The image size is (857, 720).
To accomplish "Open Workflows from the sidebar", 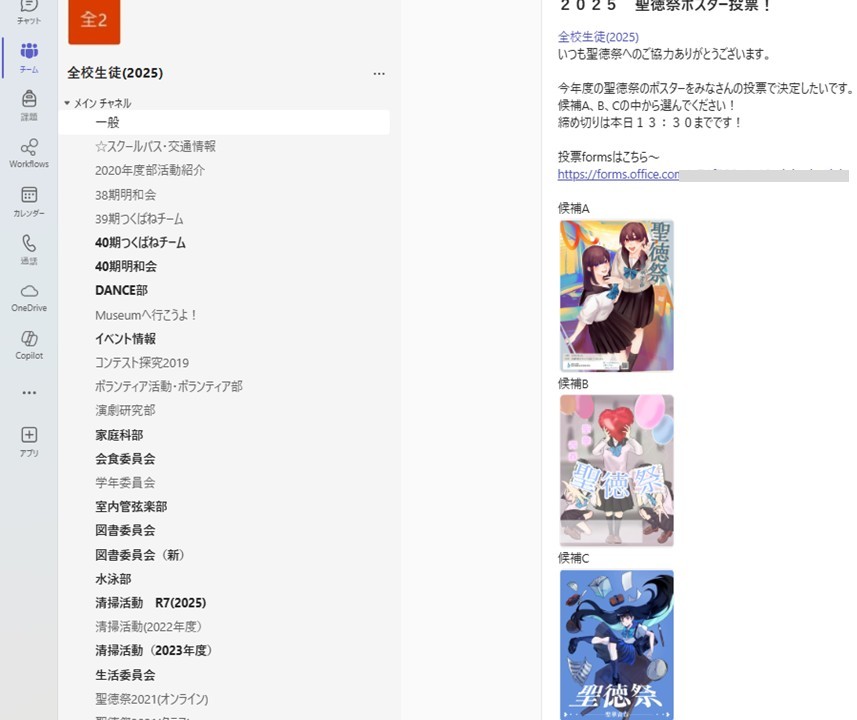I will 29,152.
